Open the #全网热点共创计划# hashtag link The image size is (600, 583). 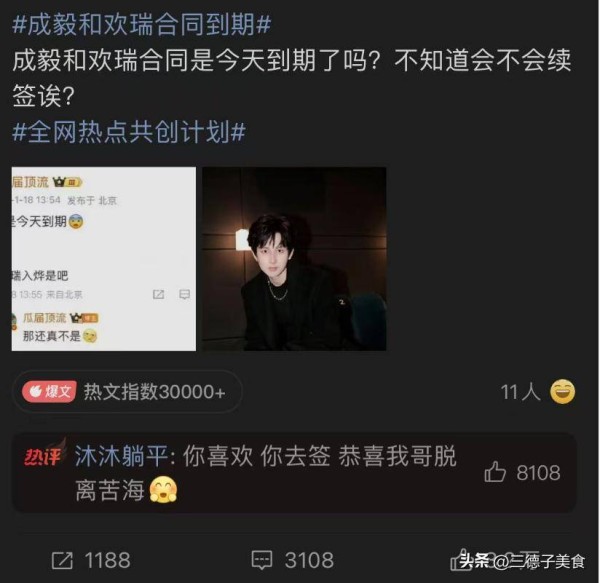(x=129, y=131)
